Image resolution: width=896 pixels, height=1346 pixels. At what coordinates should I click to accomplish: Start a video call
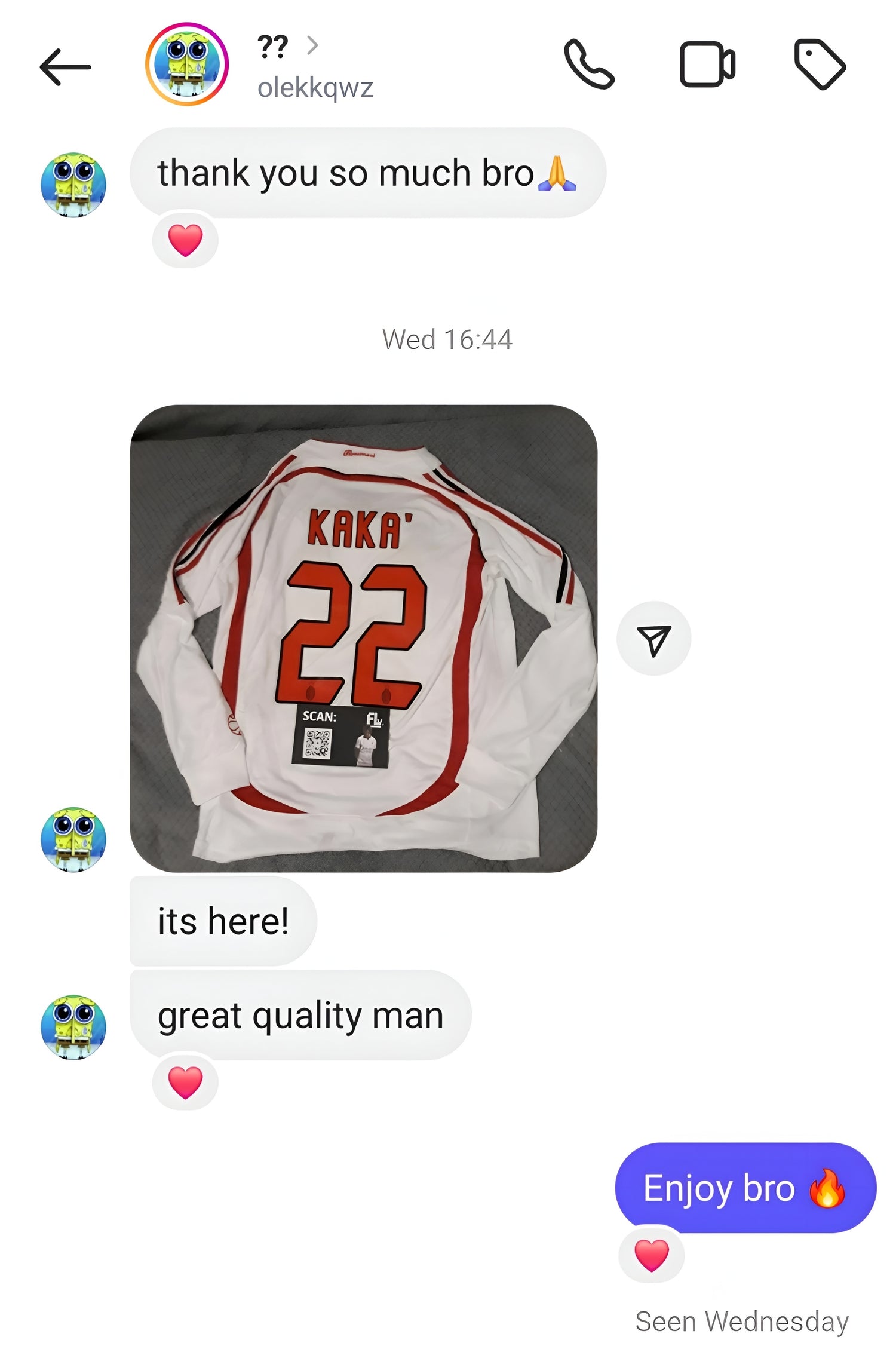(x=707, y=65)
